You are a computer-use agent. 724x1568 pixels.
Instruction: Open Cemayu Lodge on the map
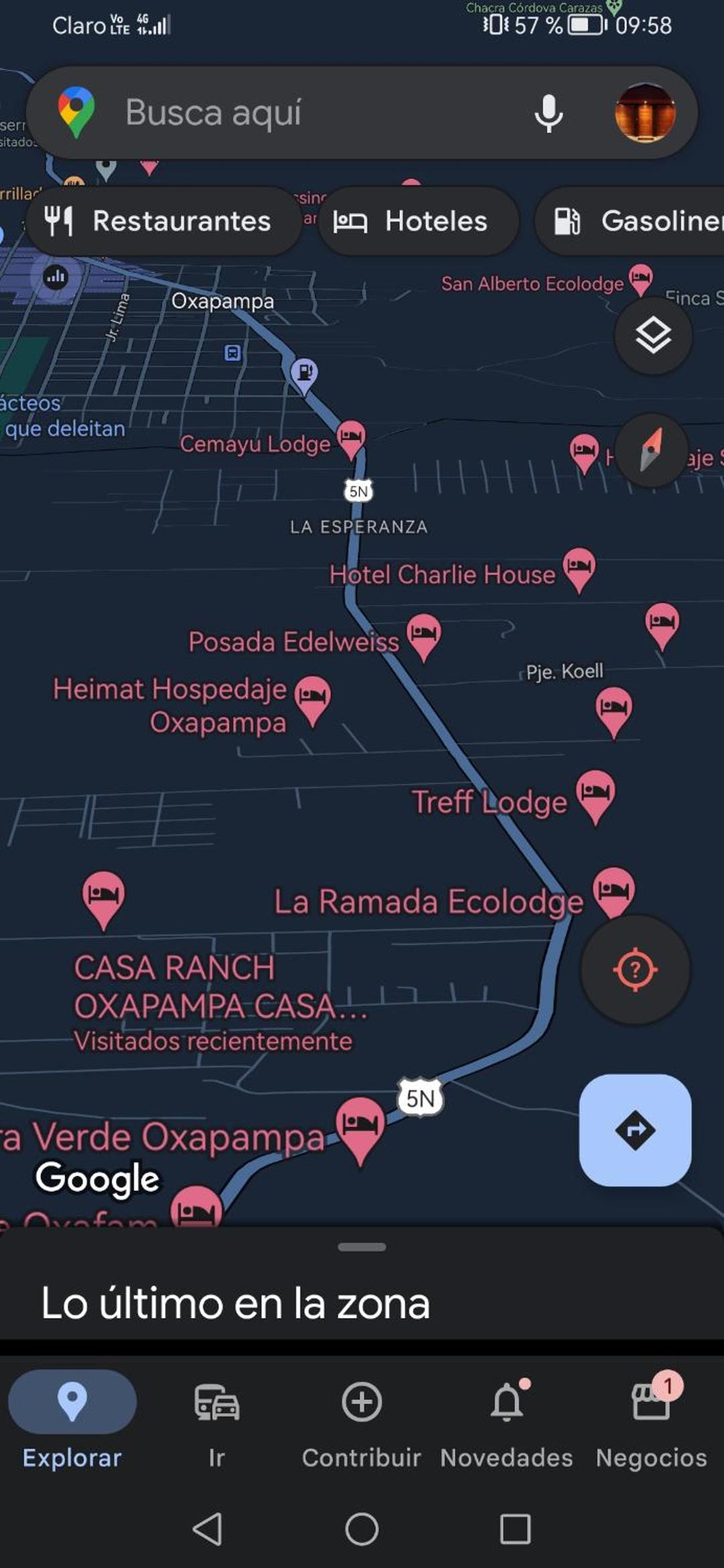click(x=351, y=440)
